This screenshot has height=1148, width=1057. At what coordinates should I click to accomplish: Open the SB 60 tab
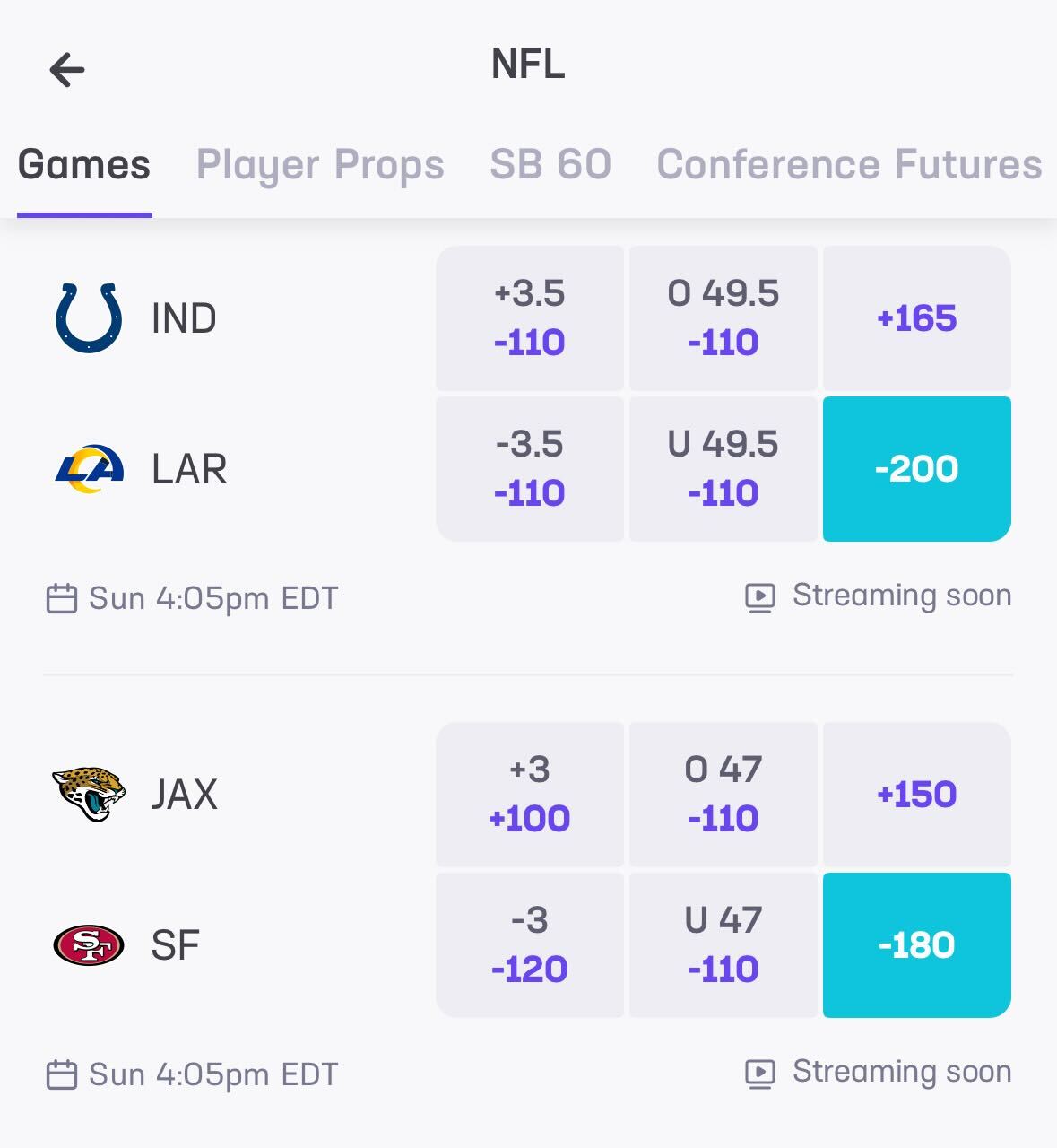pos(550,165)
